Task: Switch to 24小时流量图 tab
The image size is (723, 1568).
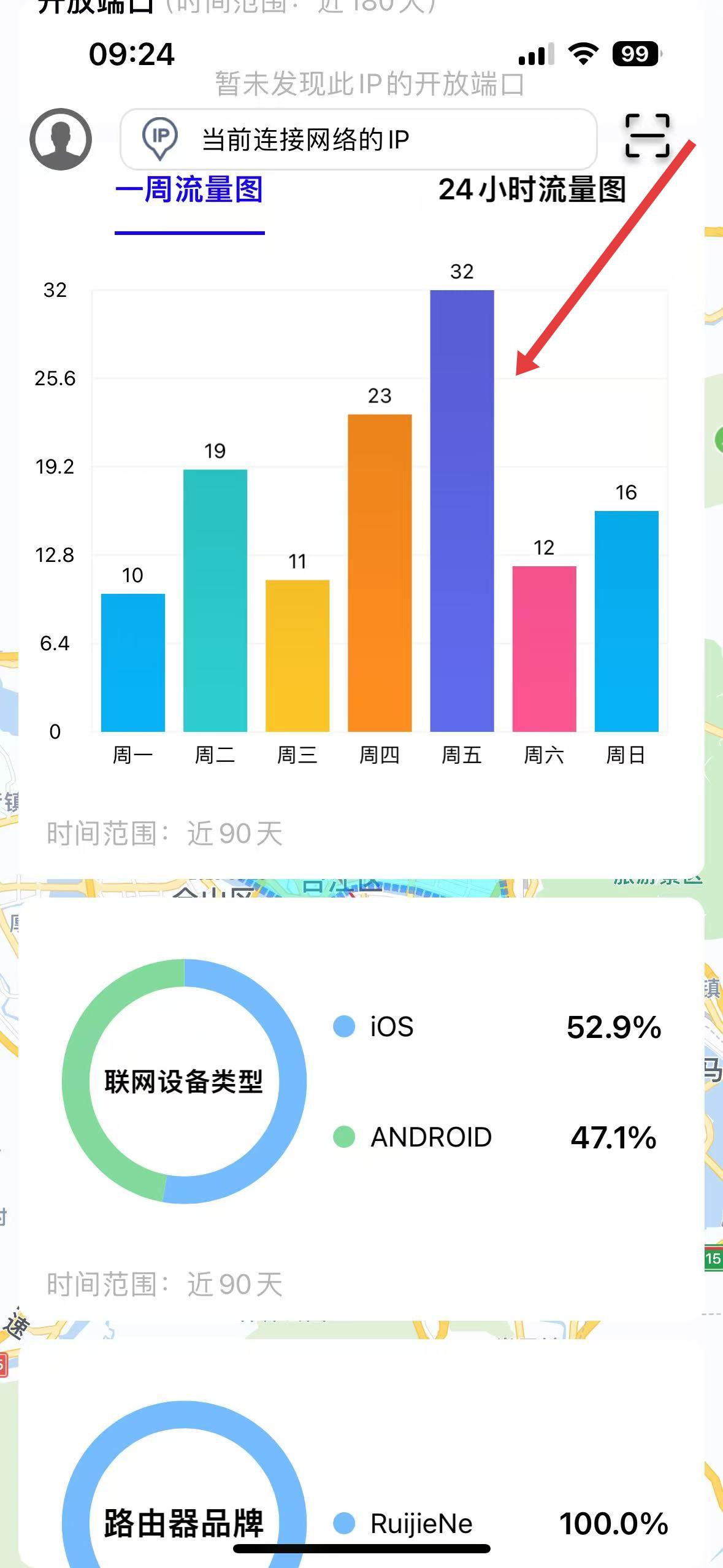Action: 532,190
